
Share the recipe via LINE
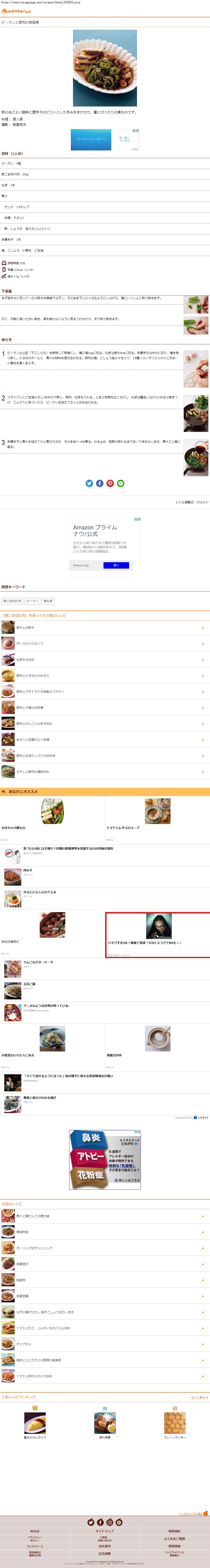(121, 483)
